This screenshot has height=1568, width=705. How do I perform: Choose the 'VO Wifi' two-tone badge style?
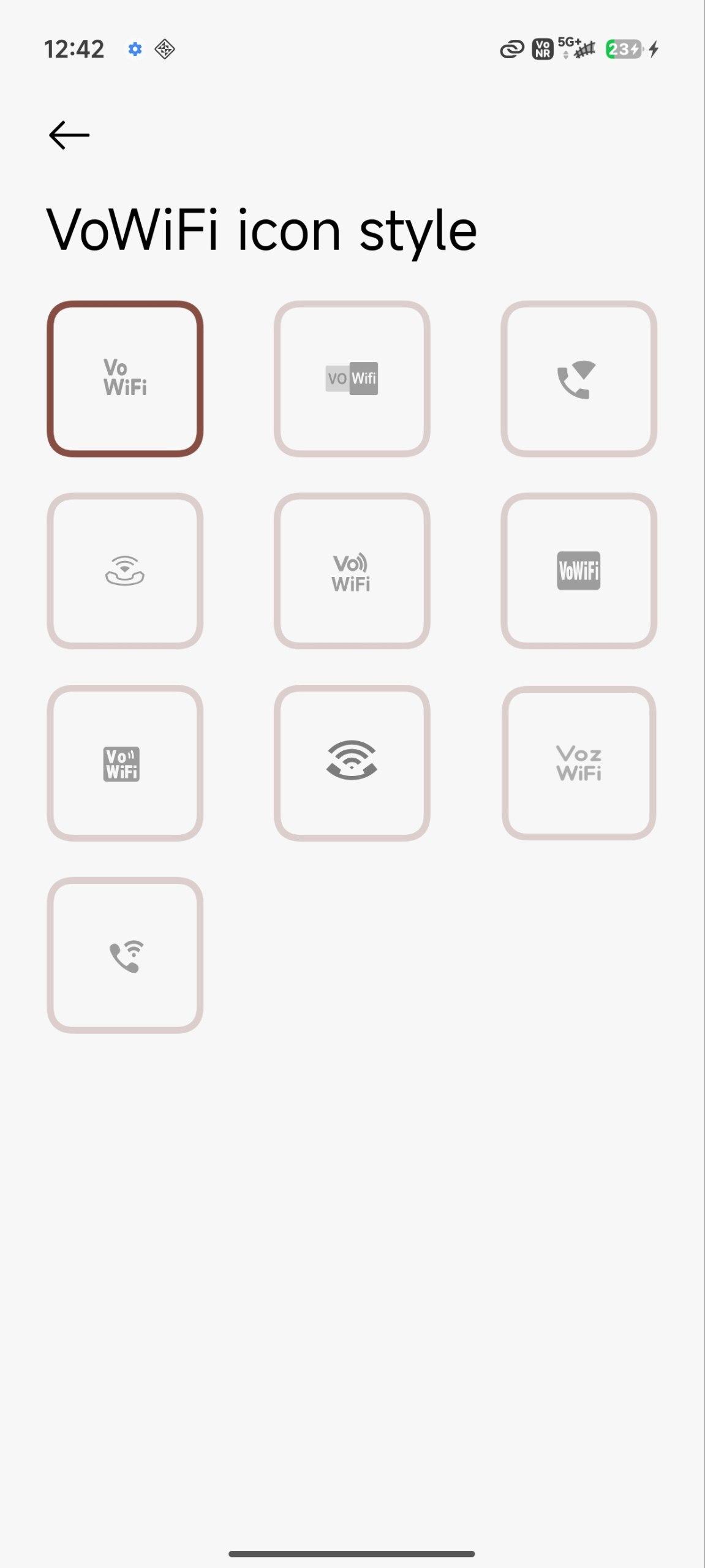352,379
